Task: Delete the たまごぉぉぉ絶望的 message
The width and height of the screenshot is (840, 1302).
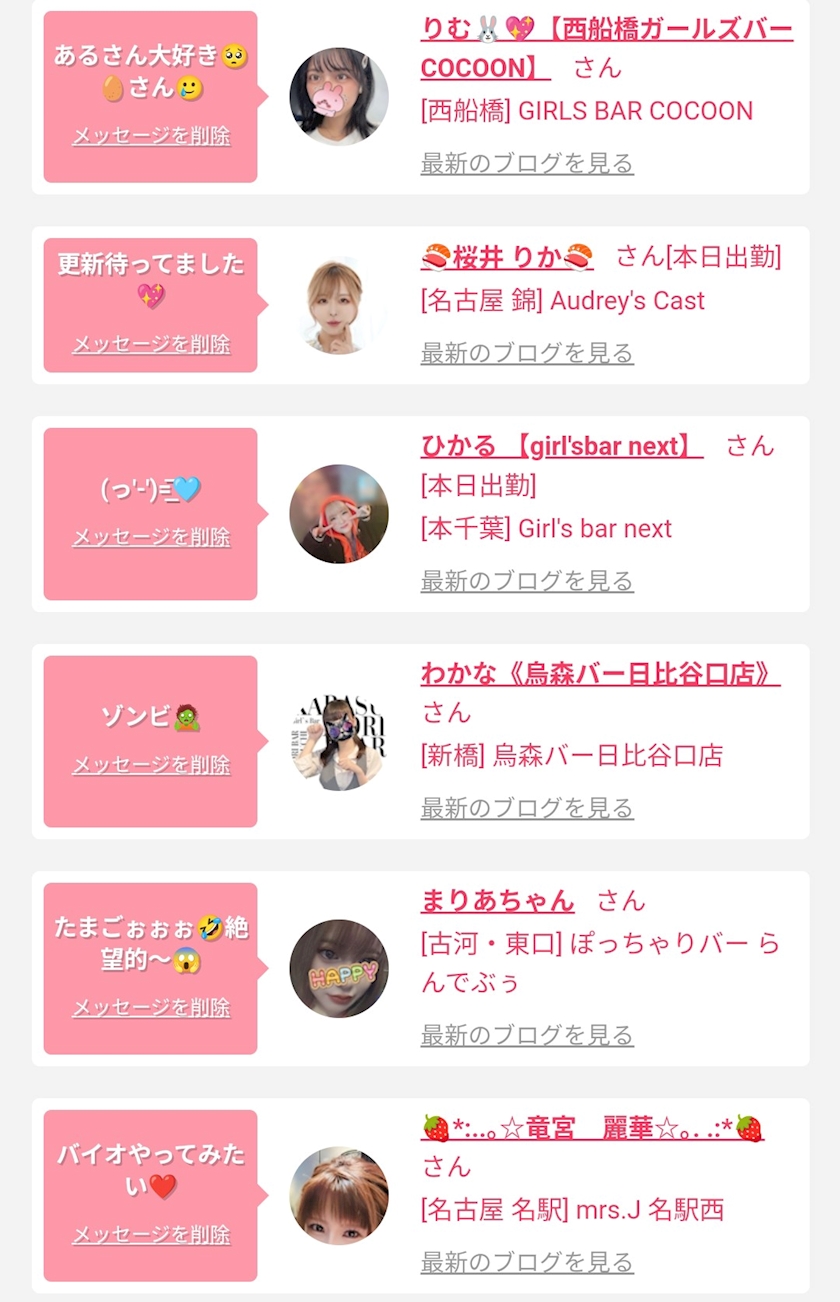Action: pyautogui.click(x=151, y=1008)
